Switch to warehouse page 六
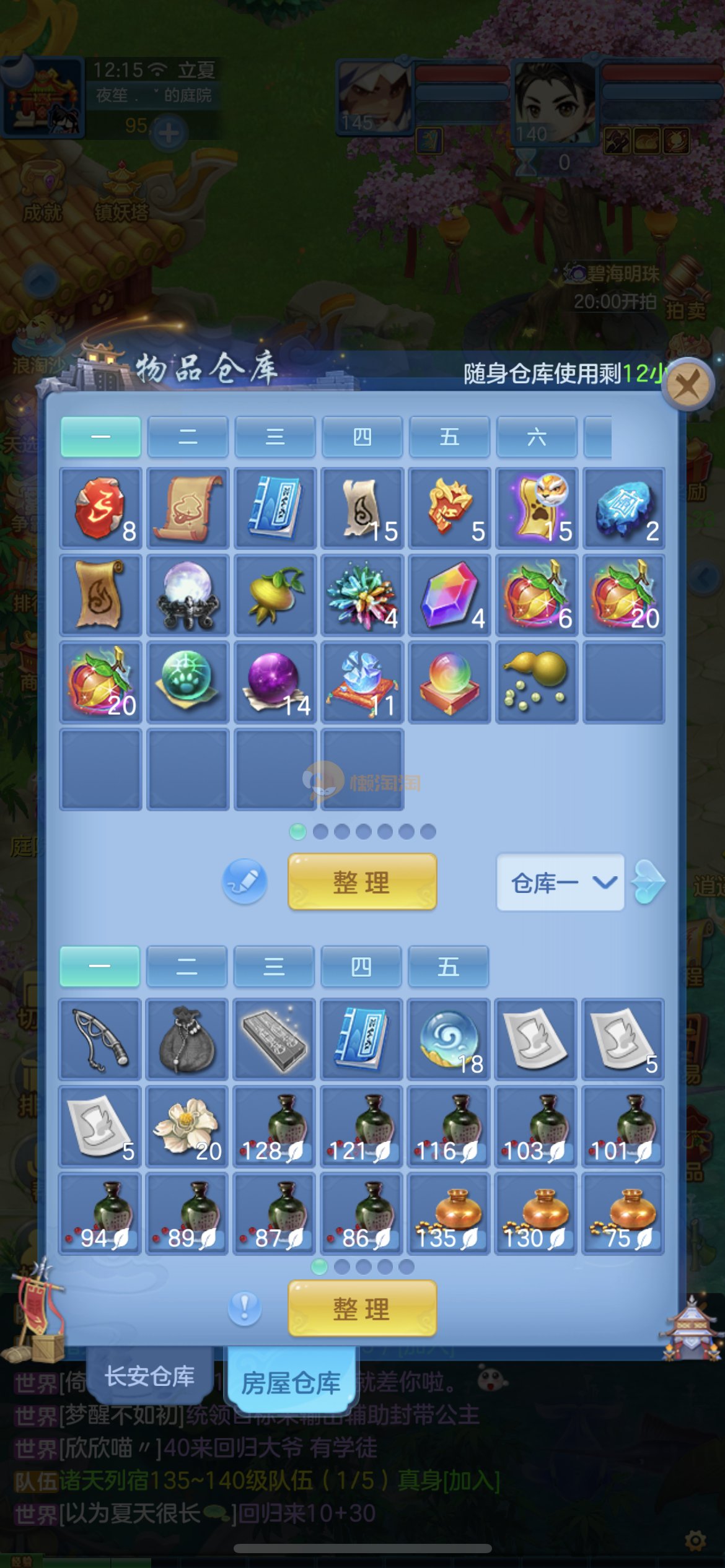The image size is (725, 1568). pyautogui.click(x=537, y=437)
